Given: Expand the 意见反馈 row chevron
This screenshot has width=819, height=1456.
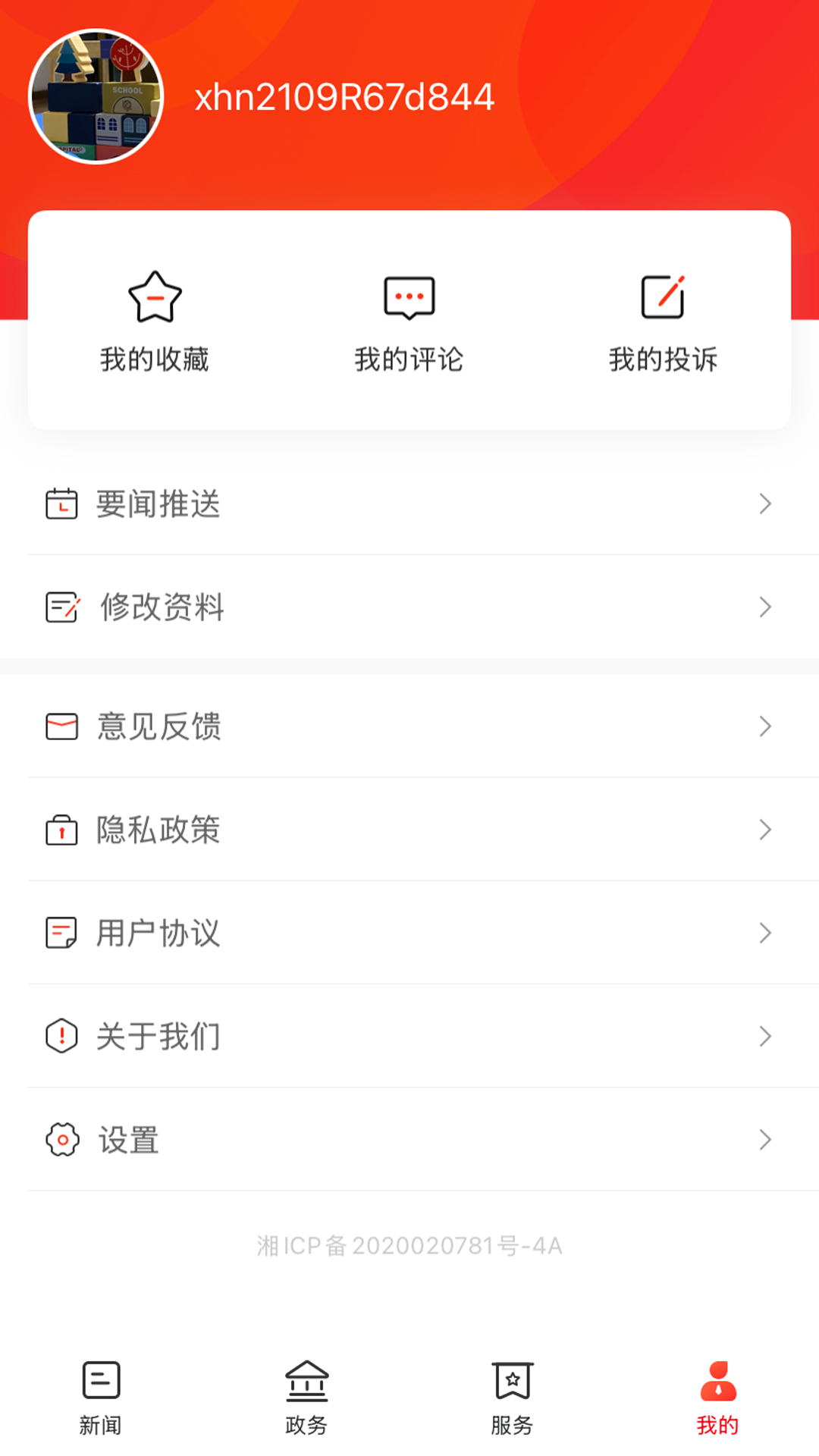Looking at the screenshot, I should 764,726.
